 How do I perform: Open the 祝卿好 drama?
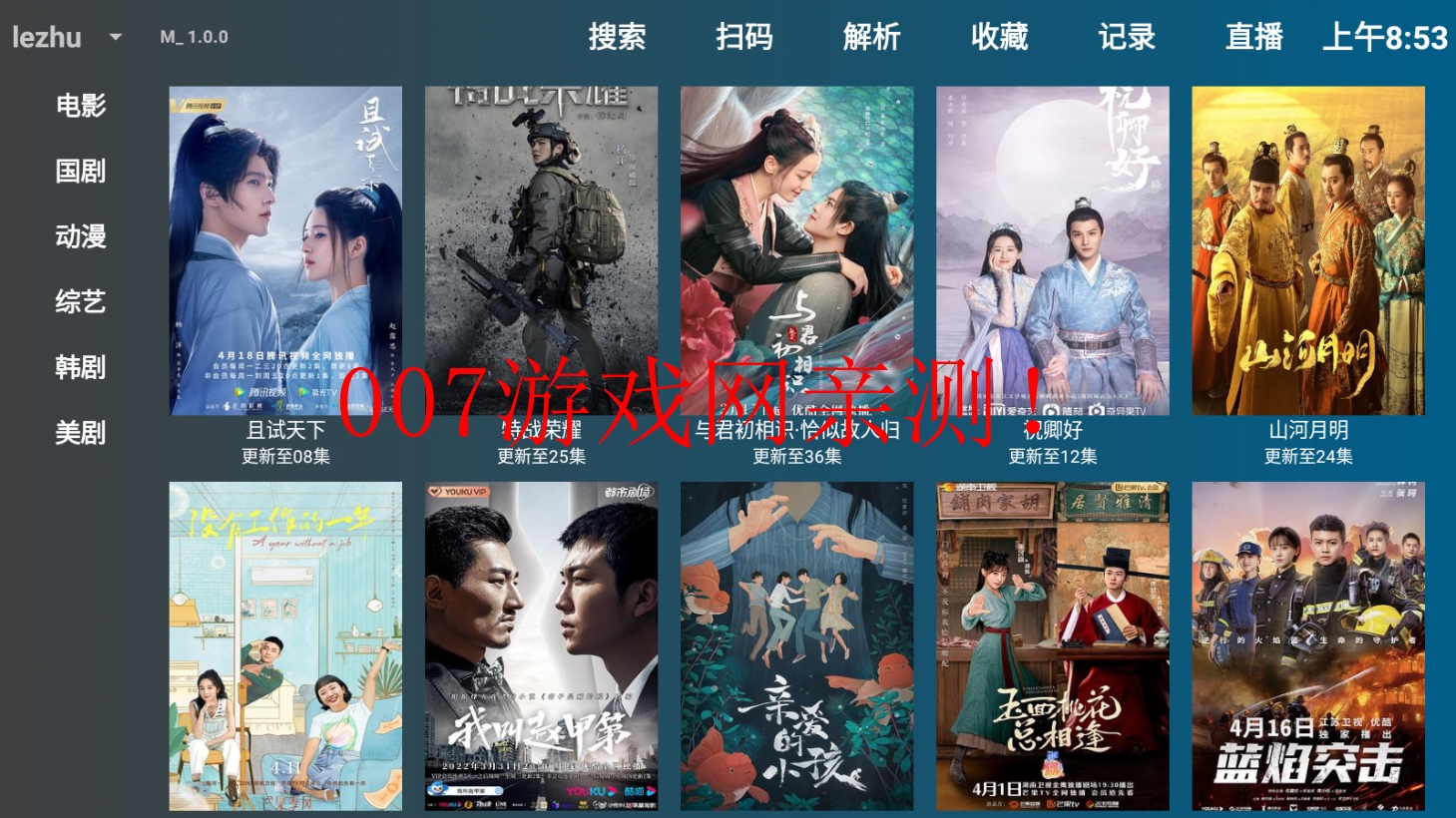[1052, 251]
